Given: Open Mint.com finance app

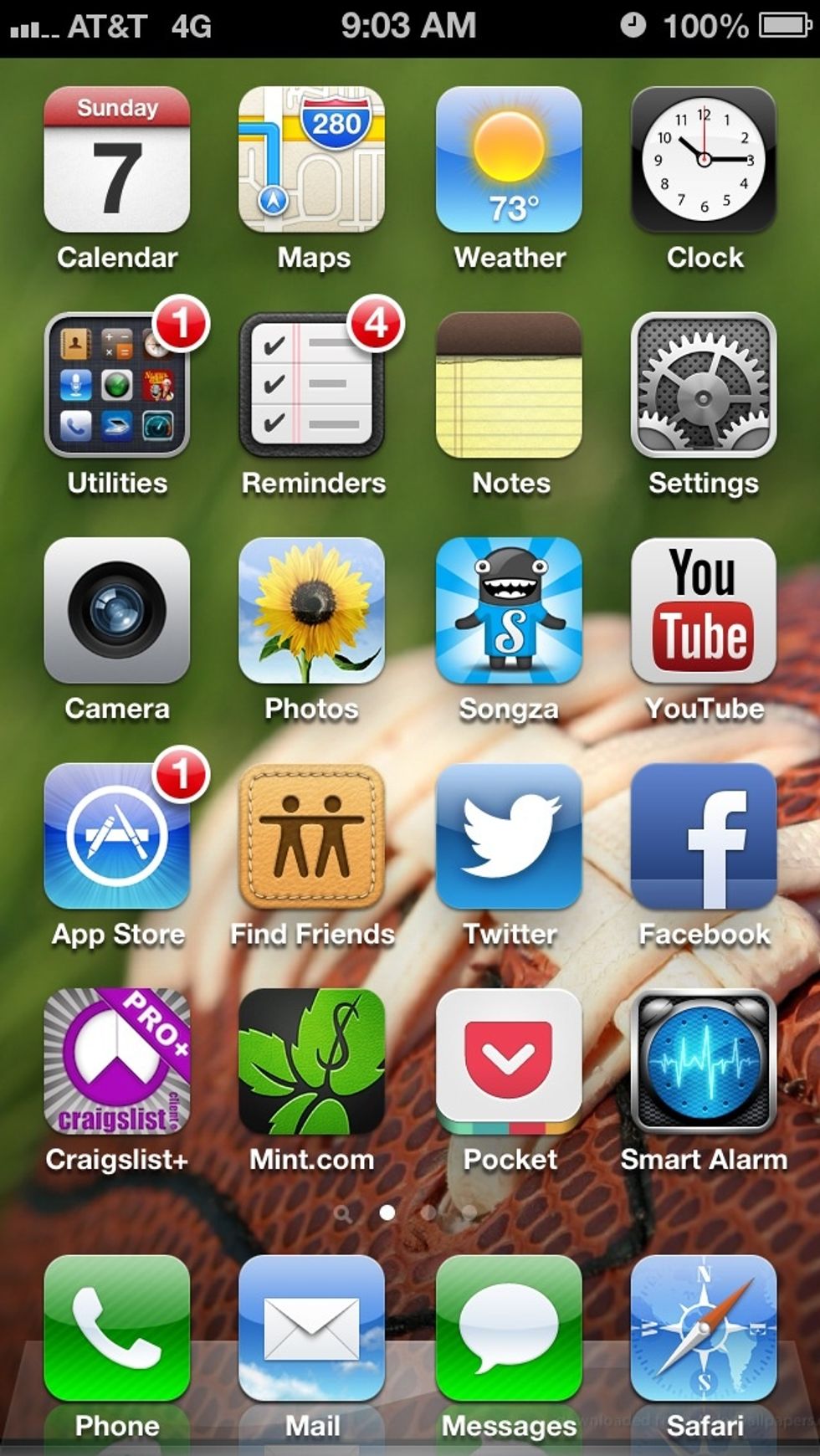Looking at the screenshot, I should pyautogui.click(x=312, y=1062).
